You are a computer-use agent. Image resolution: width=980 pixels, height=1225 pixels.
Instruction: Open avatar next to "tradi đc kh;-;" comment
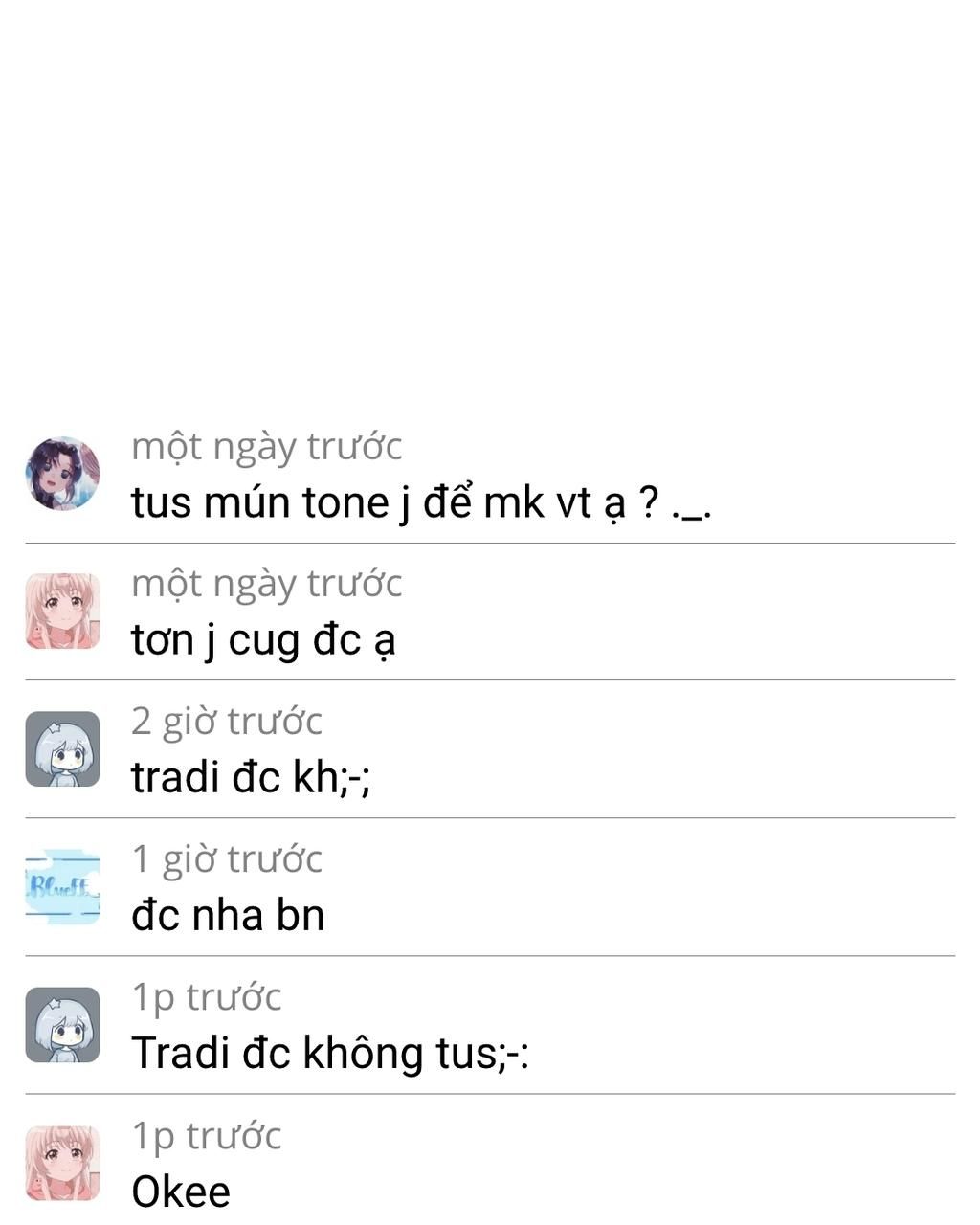(62, 749)
